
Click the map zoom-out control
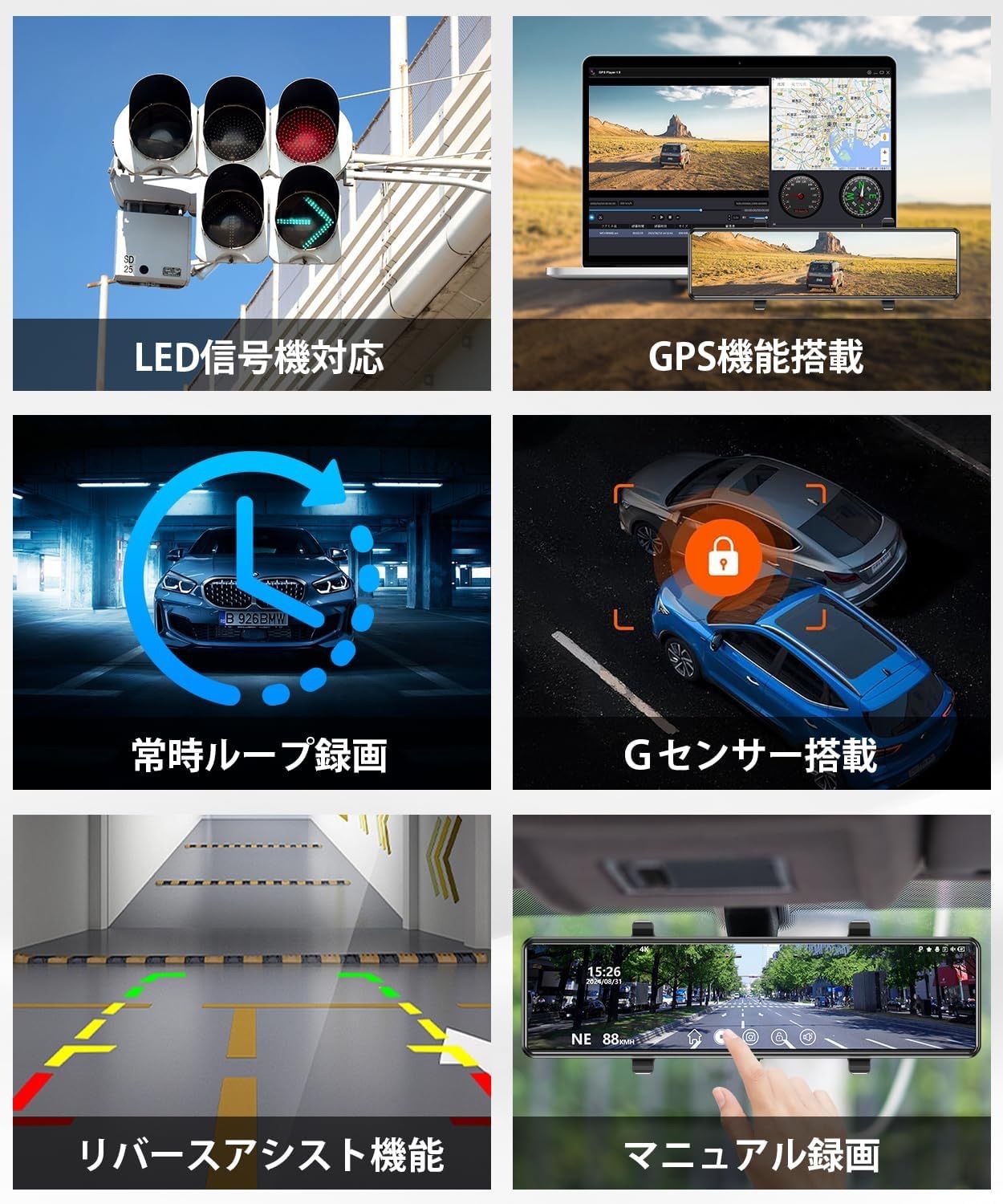[x=884, y=161]
